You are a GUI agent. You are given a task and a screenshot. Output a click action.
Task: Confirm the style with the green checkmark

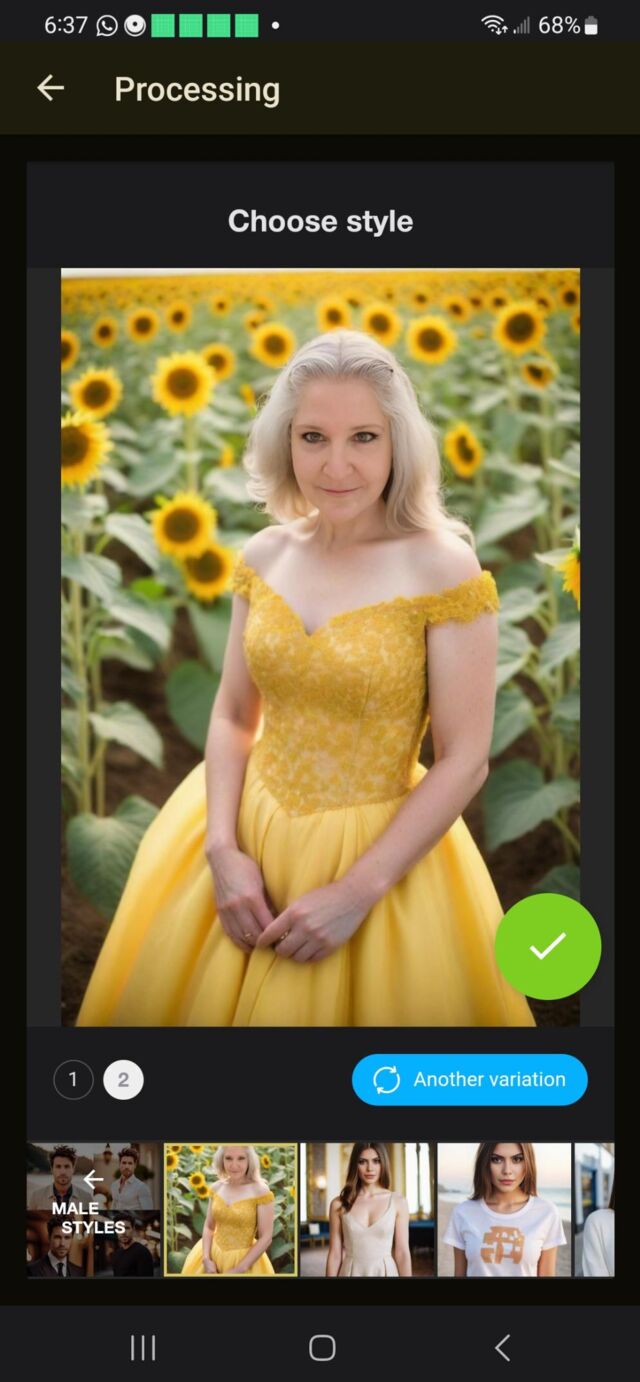pos(547,946)
